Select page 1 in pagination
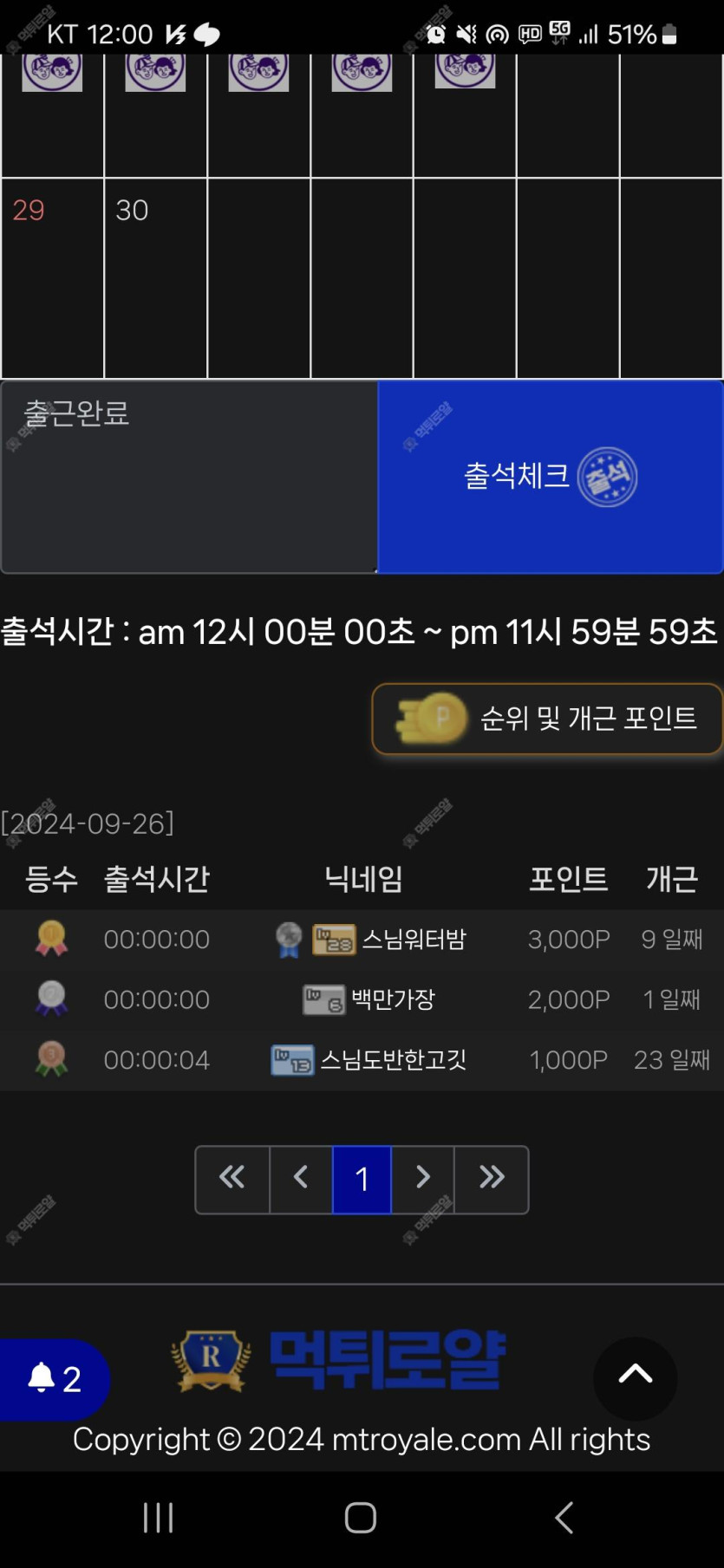 click(362, 1179)
